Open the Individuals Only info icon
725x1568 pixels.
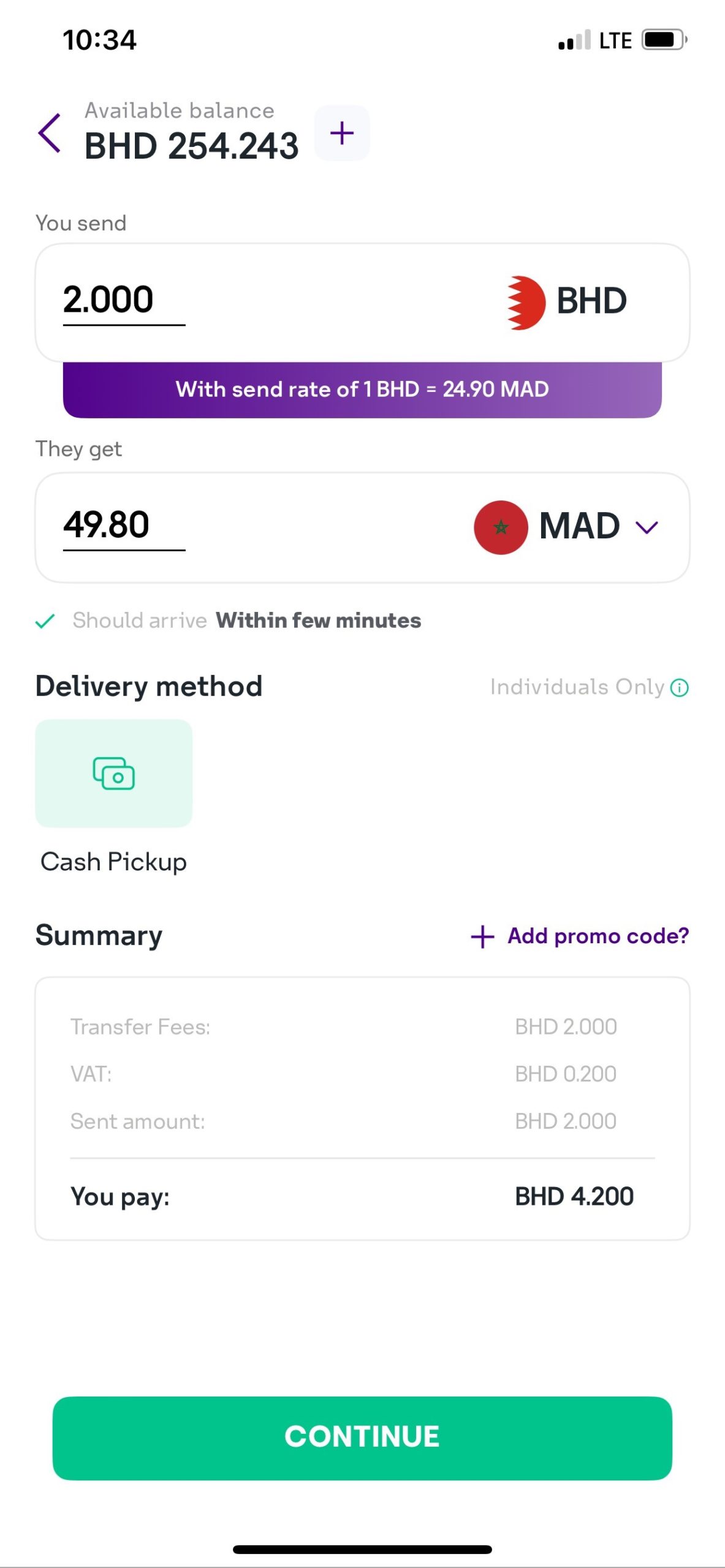(x=680, y=688)
